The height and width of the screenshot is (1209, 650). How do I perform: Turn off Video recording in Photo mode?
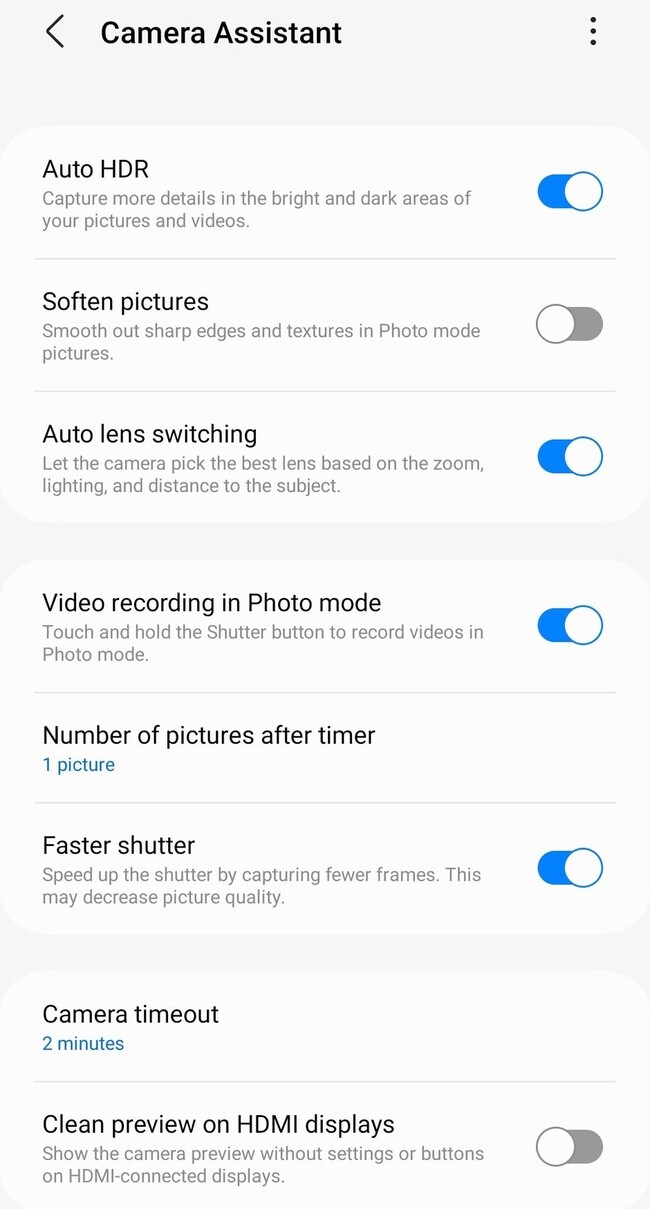click(569, 626)
